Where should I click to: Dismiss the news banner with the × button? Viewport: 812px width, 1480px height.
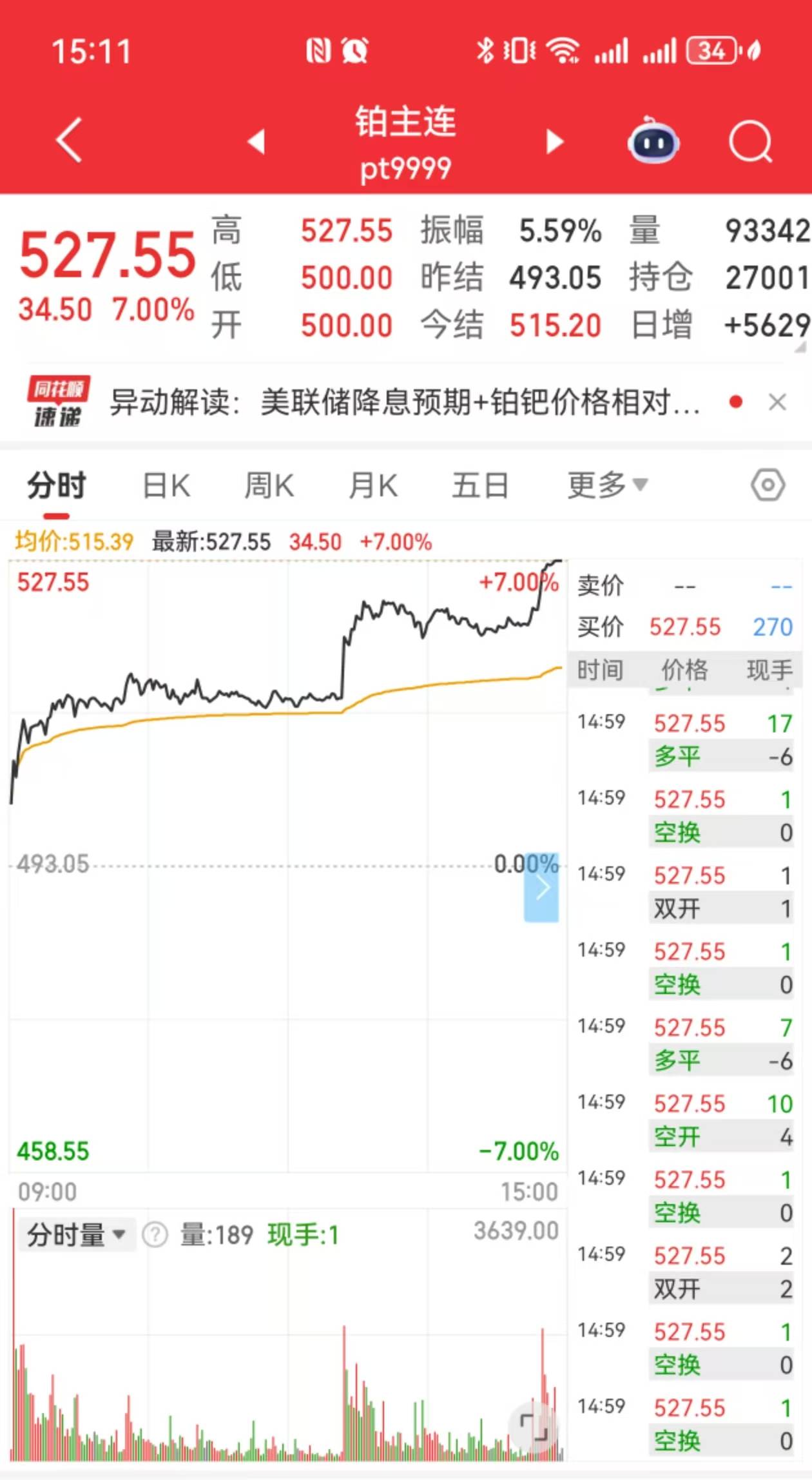pyautogui.click(x=778, y=402)
